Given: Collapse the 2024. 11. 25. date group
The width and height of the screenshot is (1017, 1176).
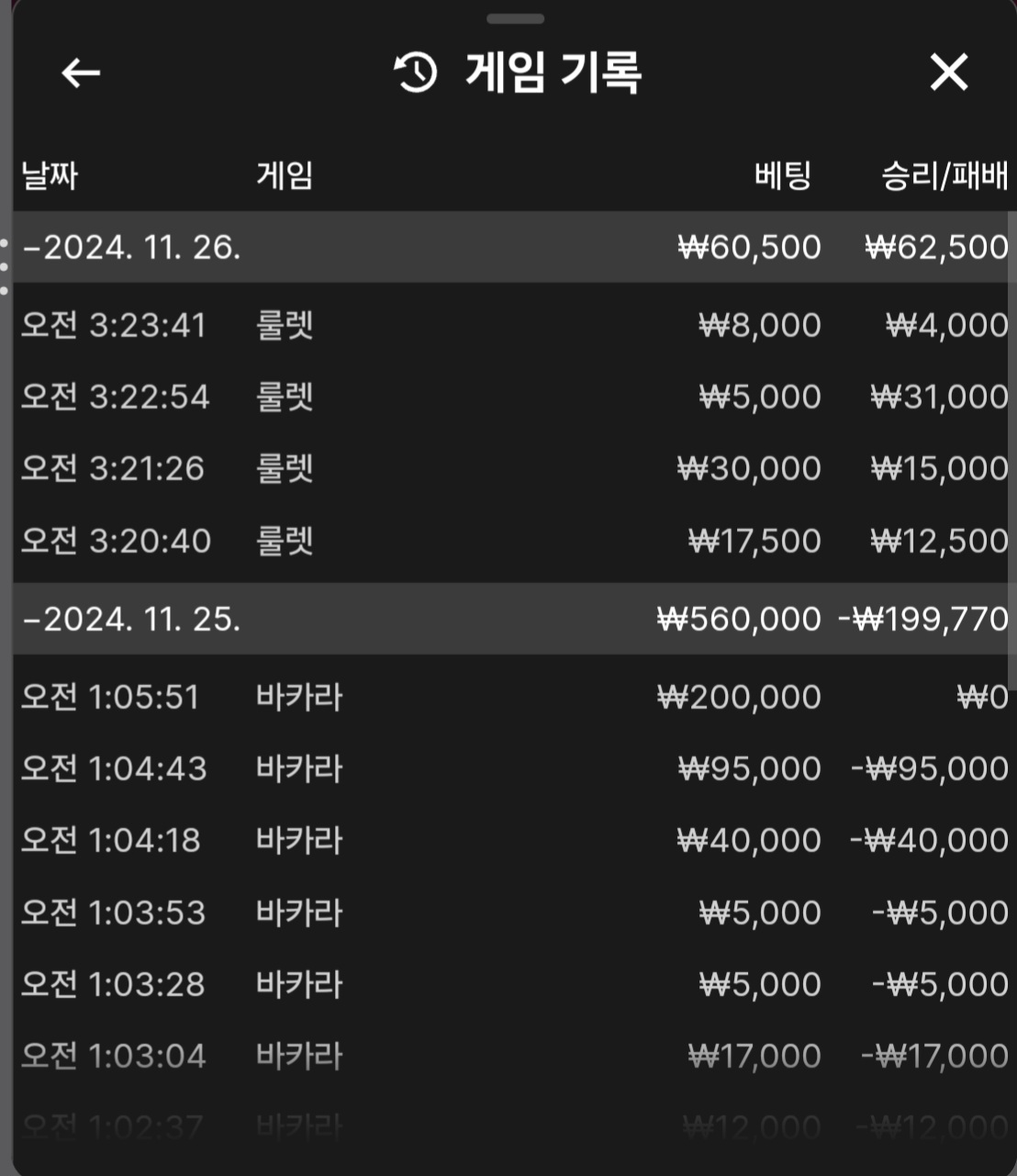Looking at the screenshot, I should point(132,620).
